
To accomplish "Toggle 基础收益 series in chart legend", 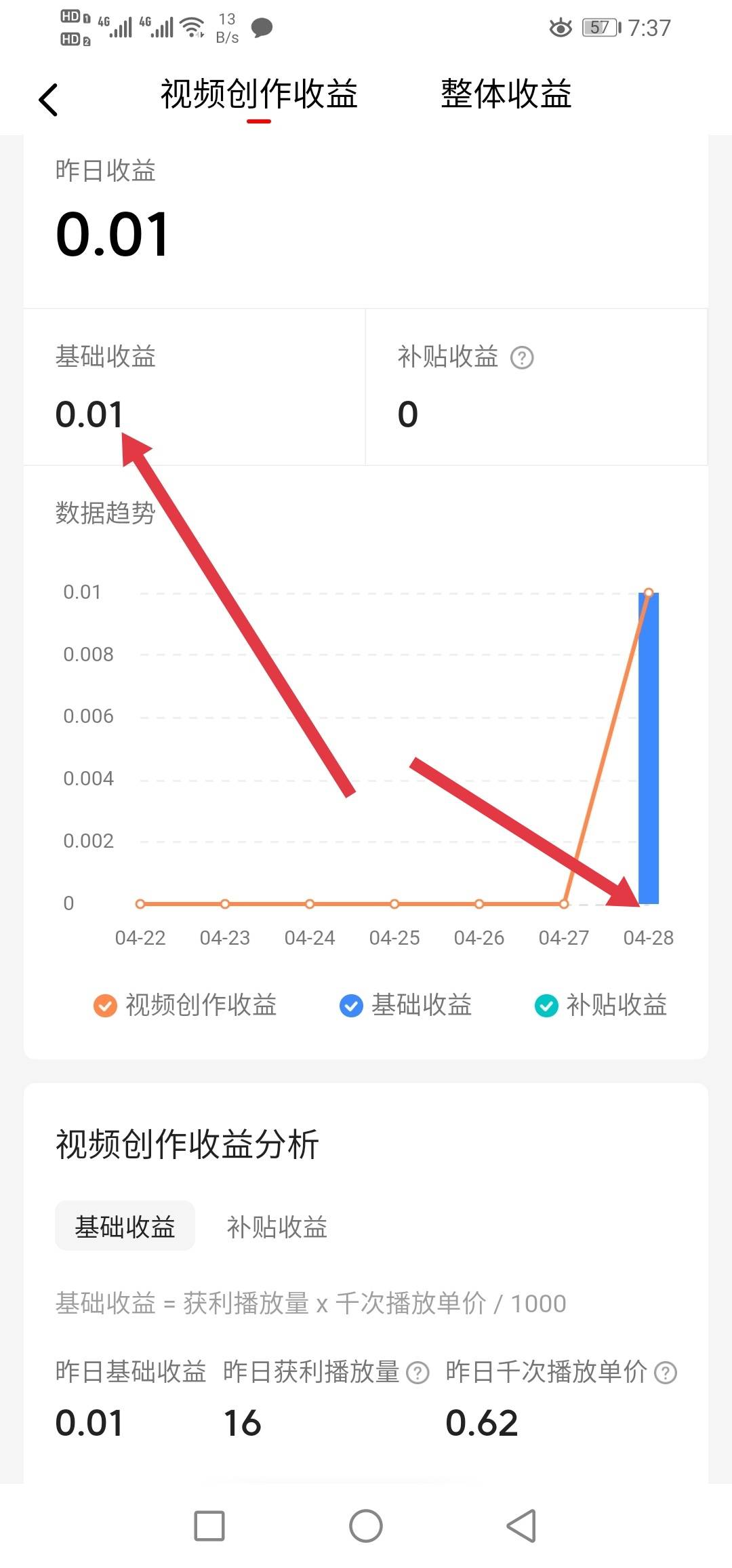I will point(405,1005).
